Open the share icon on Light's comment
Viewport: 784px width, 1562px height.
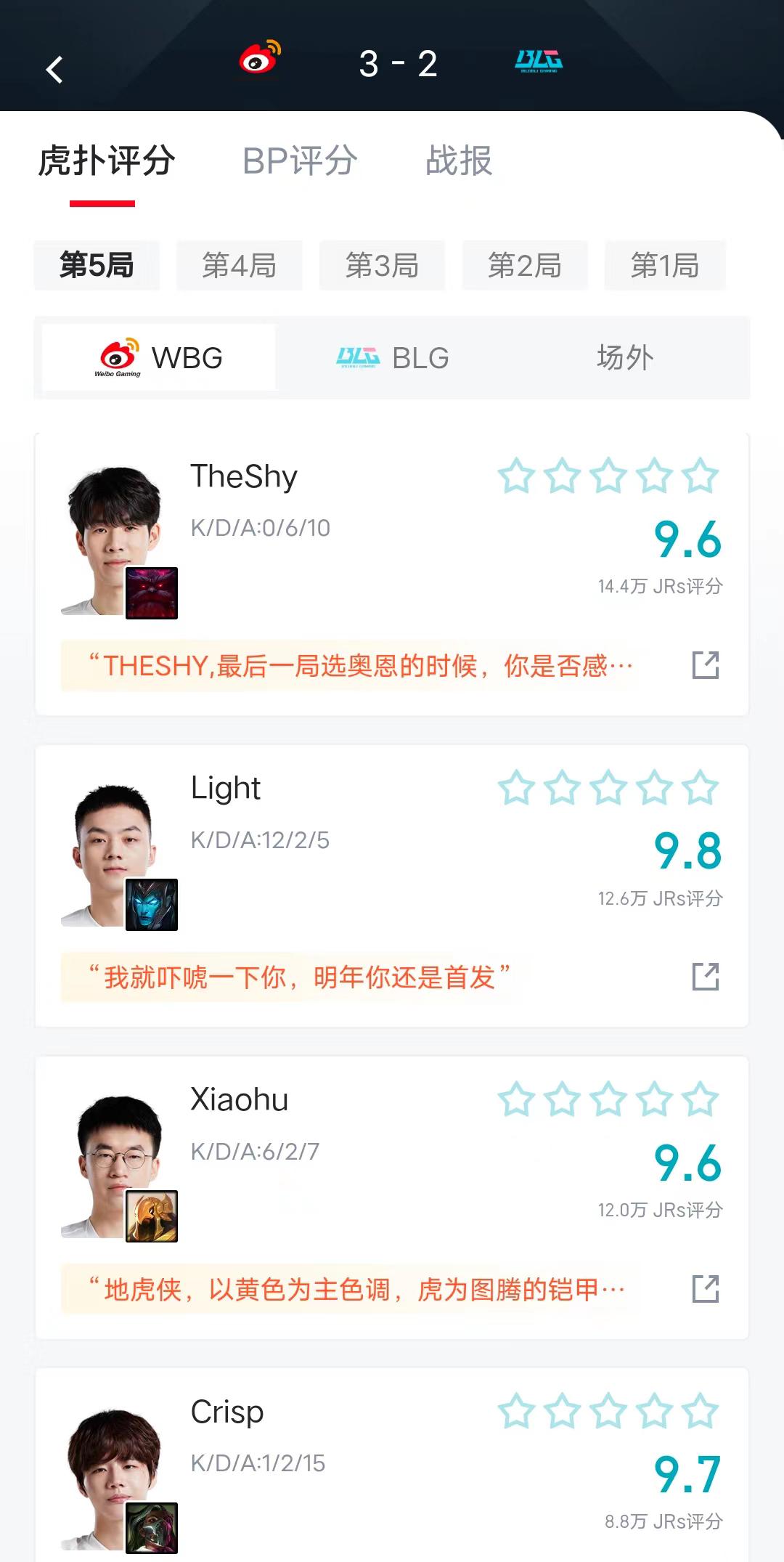click(x=706, y=977)
